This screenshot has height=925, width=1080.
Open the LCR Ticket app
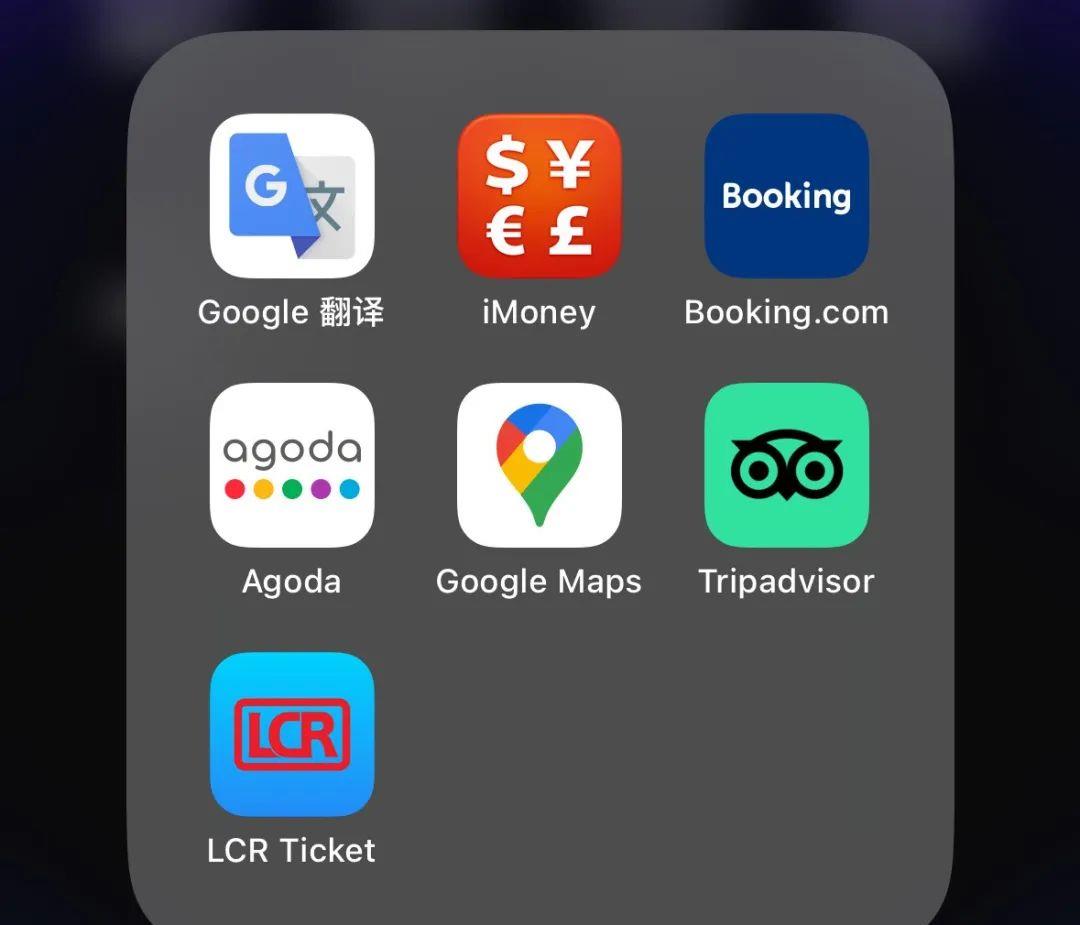tap(292, 734)
